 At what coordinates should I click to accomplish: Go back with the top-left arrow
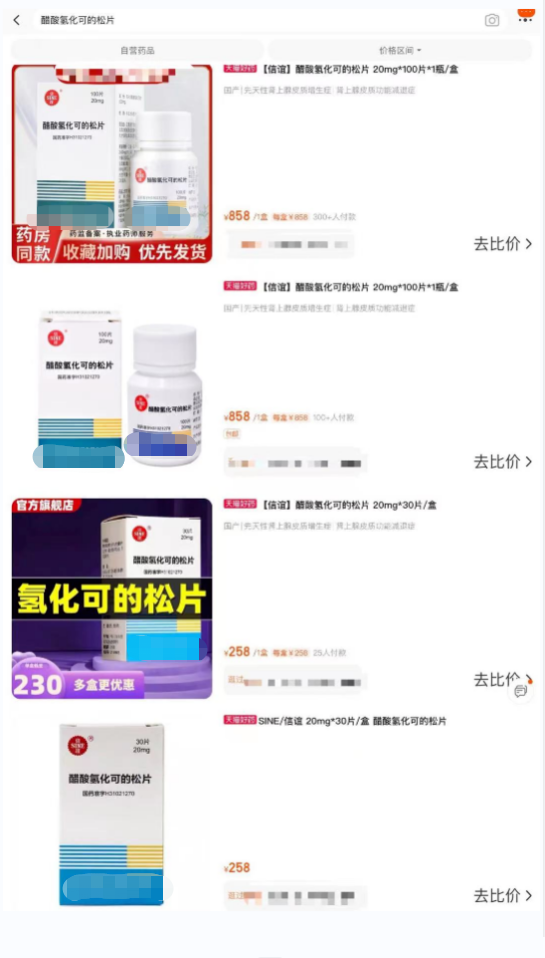coord(16,20)
